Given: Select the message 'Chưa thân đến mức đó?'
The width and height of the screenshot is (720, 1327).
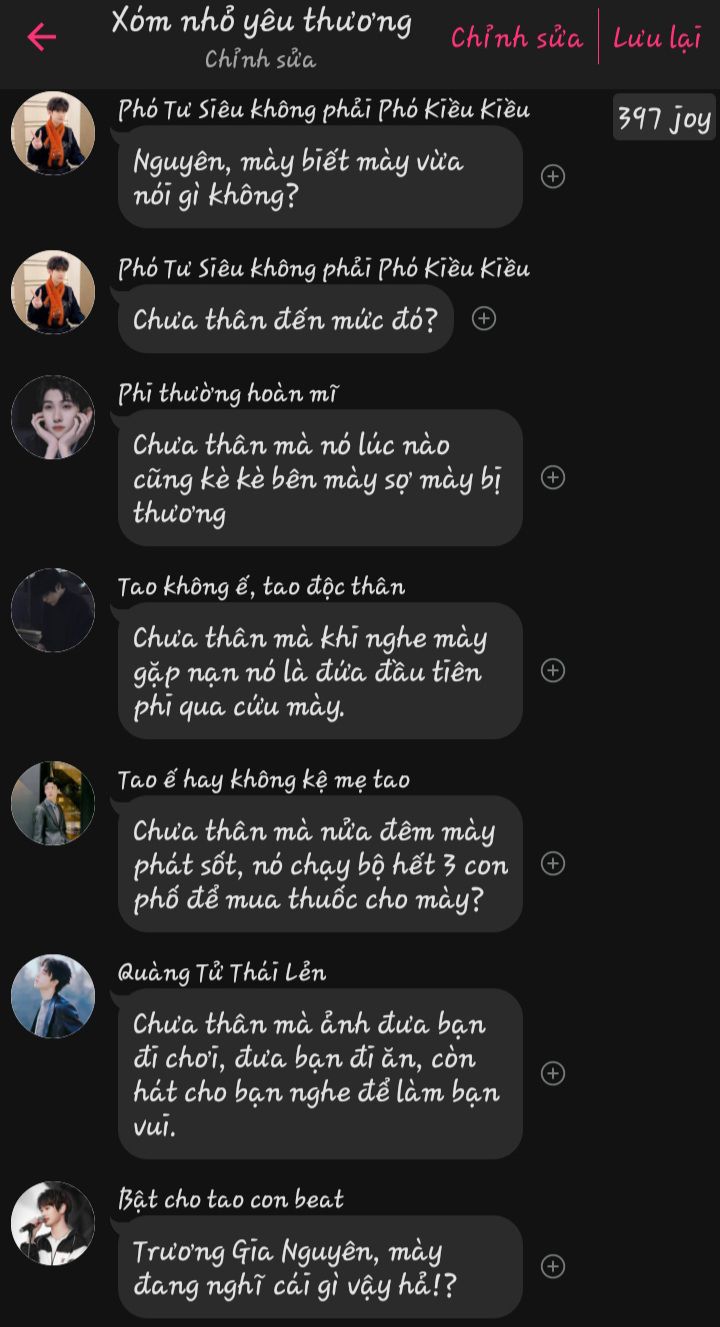Looking at the screenshot, I should pyautogui.click(x=285, y=319).
